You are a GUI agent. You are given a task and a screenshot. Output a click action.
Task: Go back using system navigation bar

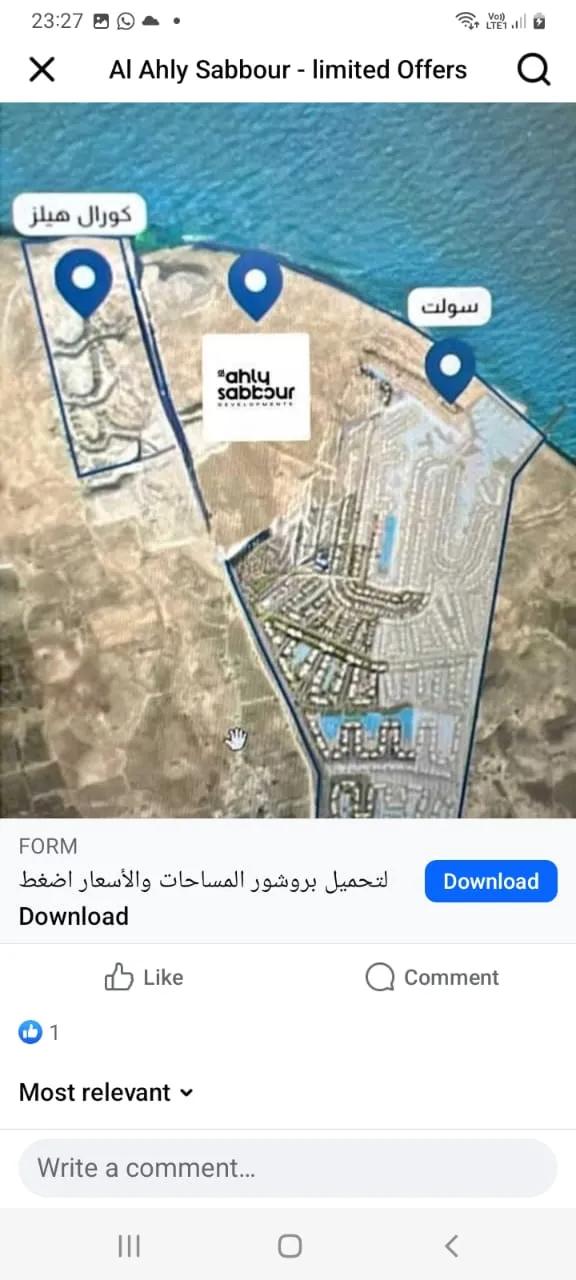tap(451, 1245)
